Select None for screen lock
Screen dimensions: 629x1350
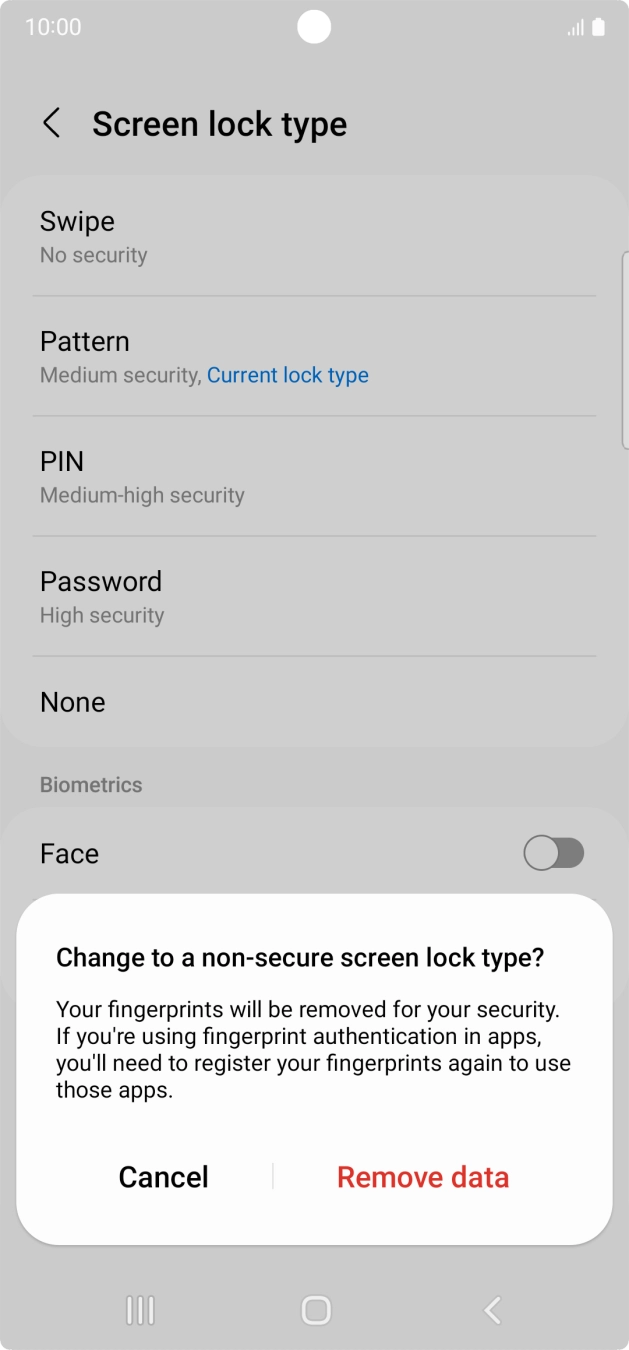[x=314, y=702]
